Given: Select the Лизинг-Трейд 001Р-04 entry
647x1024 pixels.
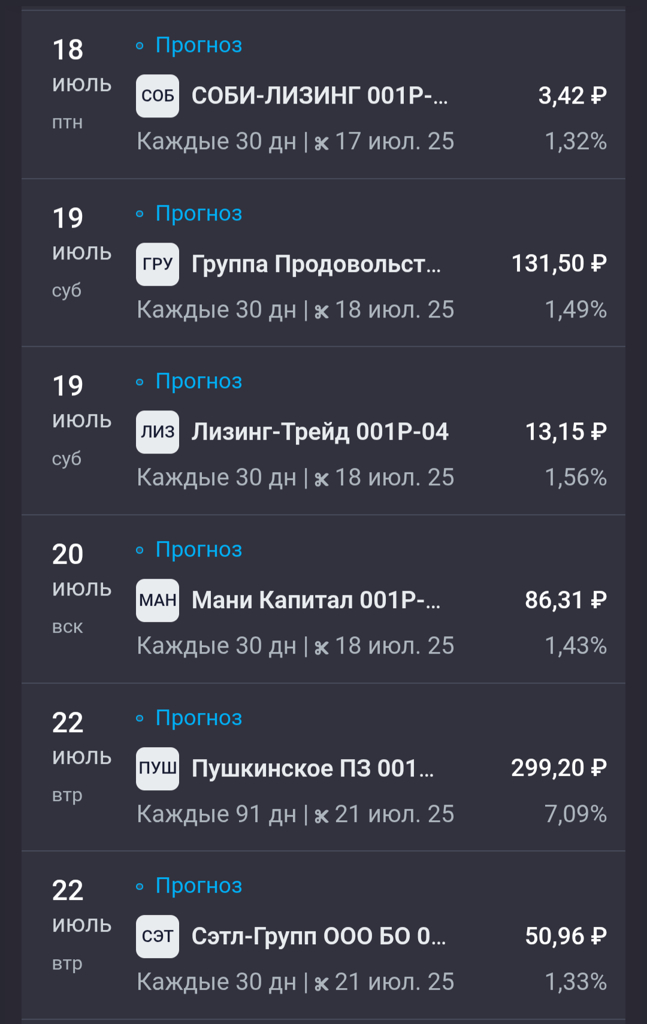Looking at the screenshot, I should (x=320, y=432).
